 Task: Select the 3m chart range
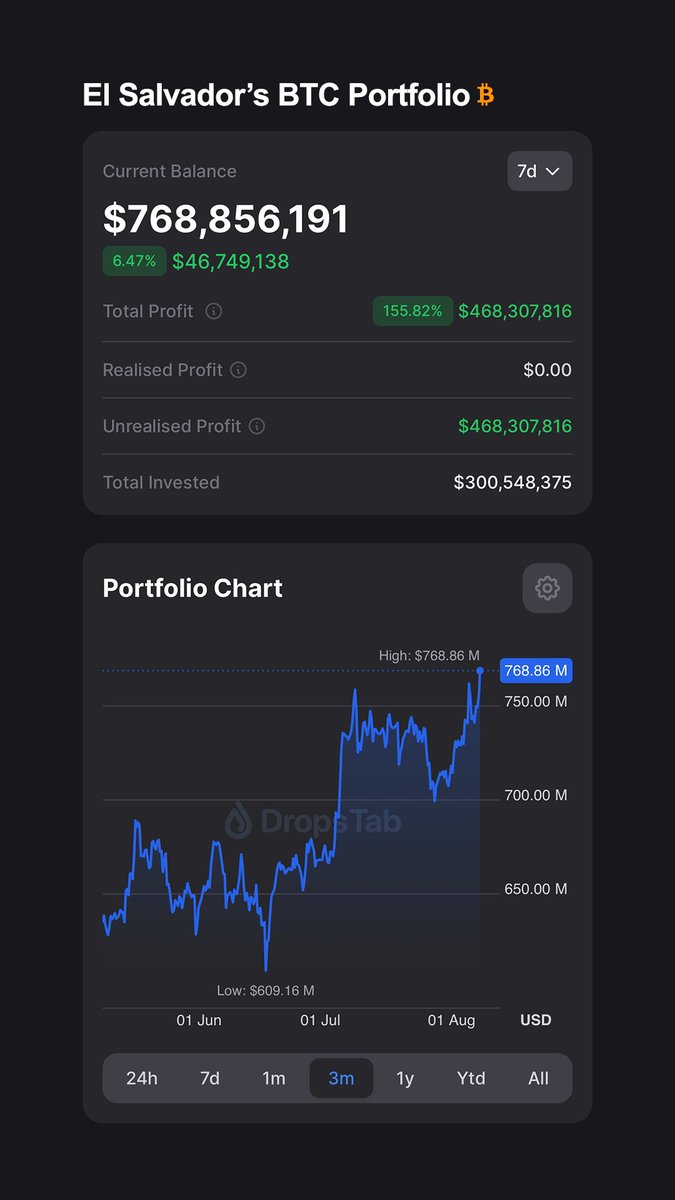pos(341,1078)
